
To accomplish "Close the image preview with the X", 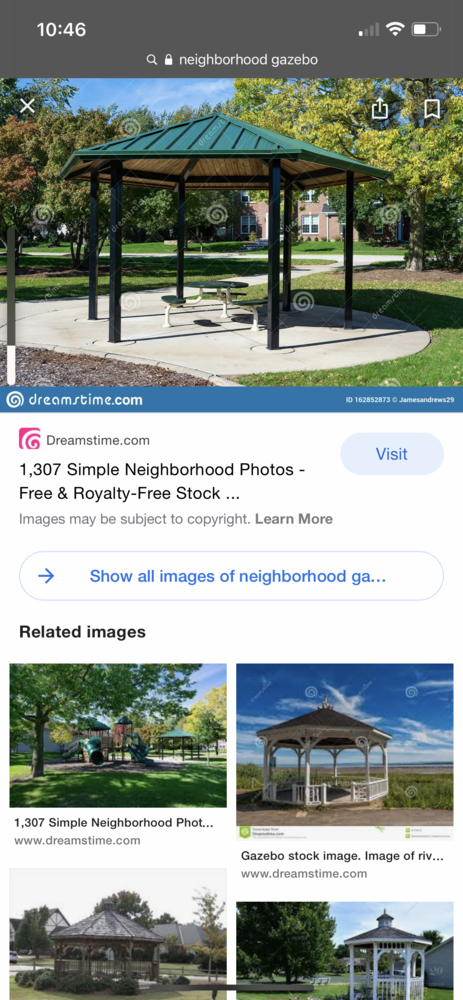I will (x=27, y=106).
